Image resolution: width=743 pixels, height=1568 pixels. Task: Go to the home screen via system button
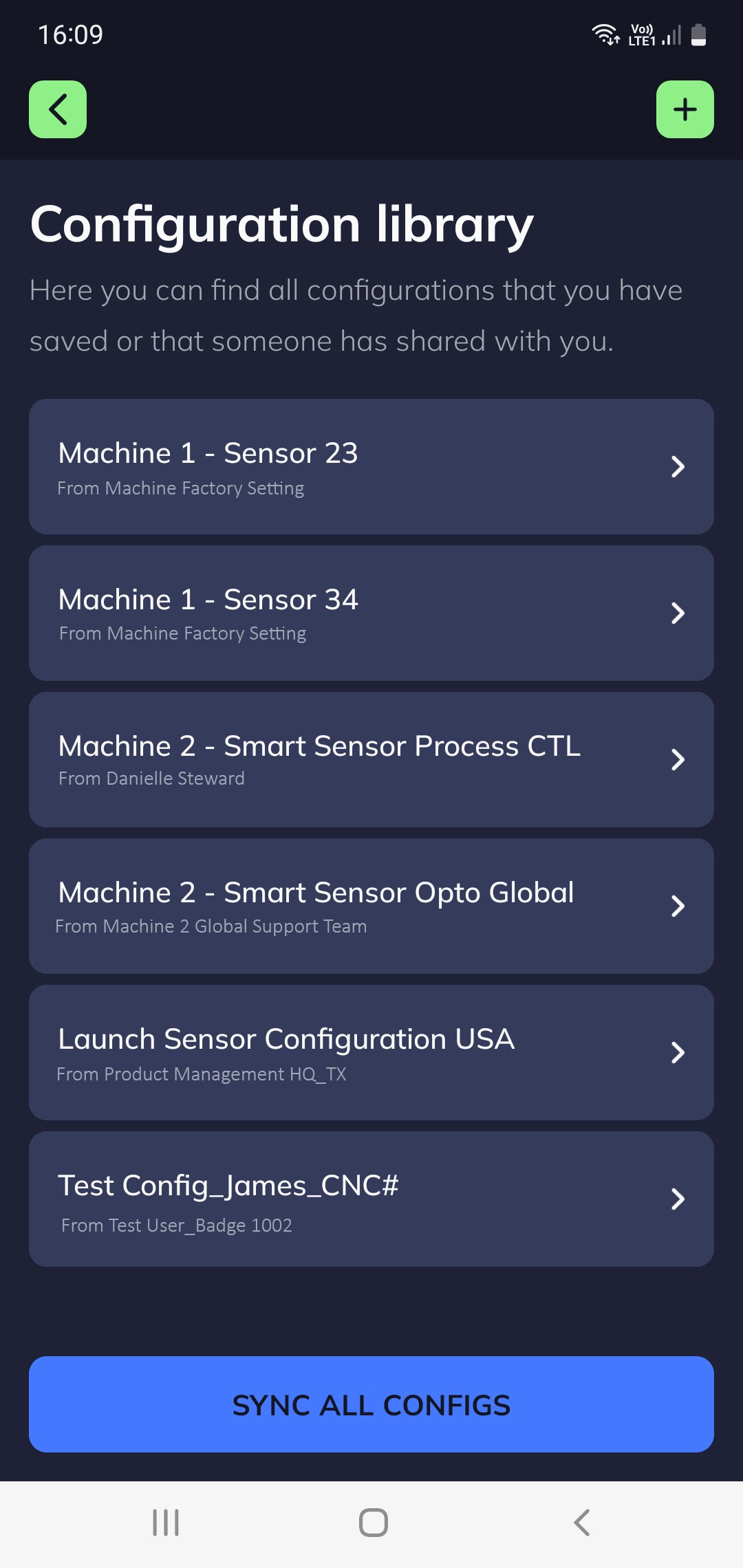(x=374, y=1523)
